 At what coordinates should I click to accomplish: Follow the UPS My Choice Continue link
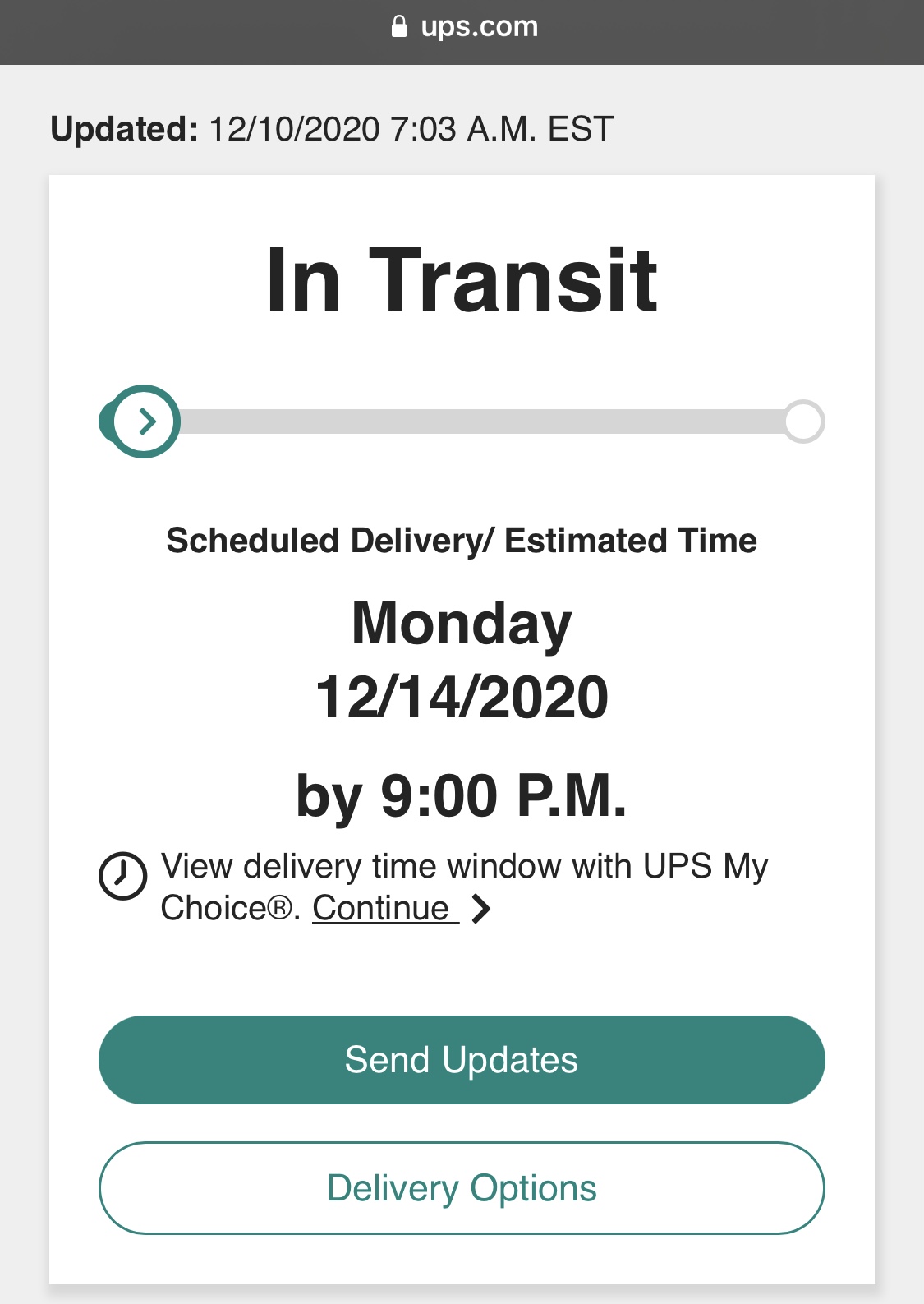coord(384,909)
